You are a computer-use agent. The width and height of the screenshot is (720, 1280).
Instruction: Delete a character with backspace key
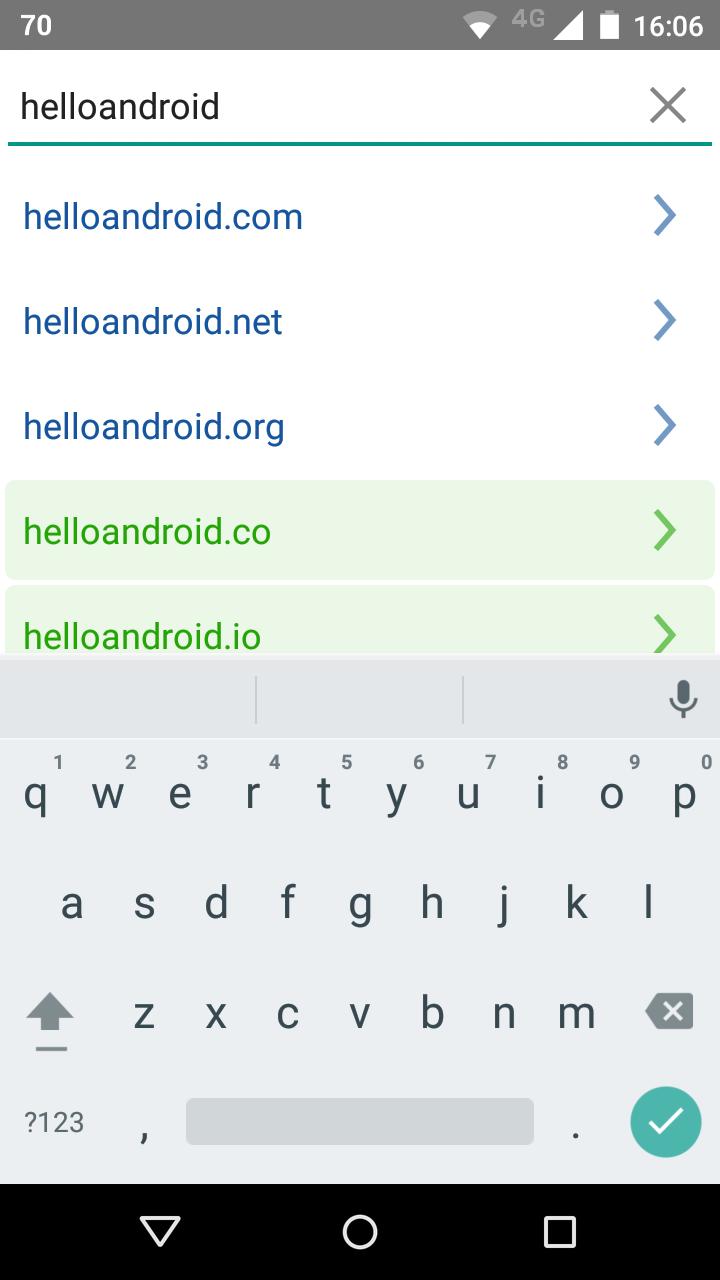click(x=669, y=1012)
